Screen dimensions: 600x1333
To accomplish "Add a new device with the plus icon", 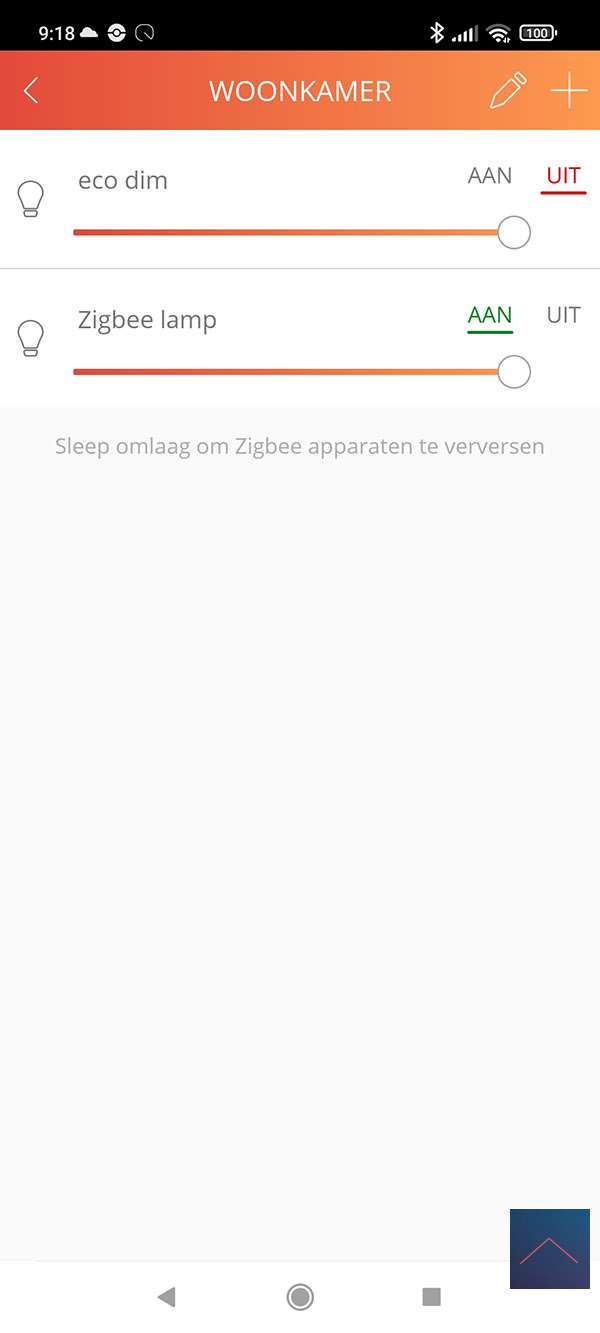I will (569, 91).
